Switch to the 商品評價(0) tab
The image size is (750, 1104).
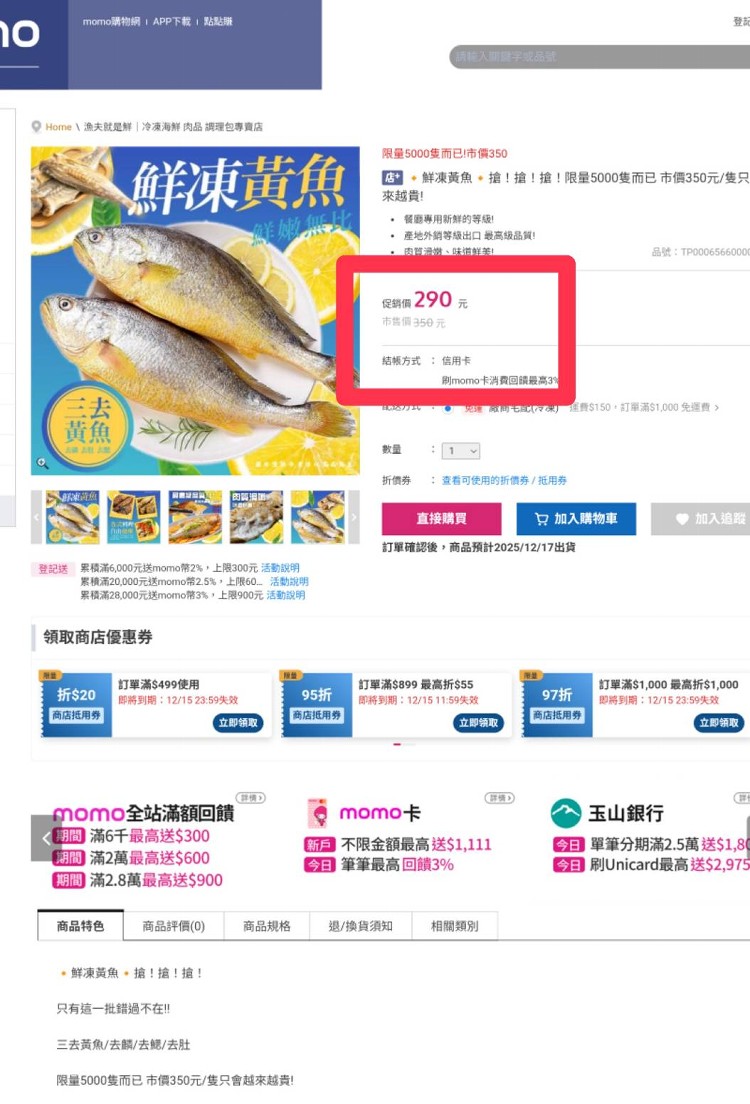(x=174, y=926)
